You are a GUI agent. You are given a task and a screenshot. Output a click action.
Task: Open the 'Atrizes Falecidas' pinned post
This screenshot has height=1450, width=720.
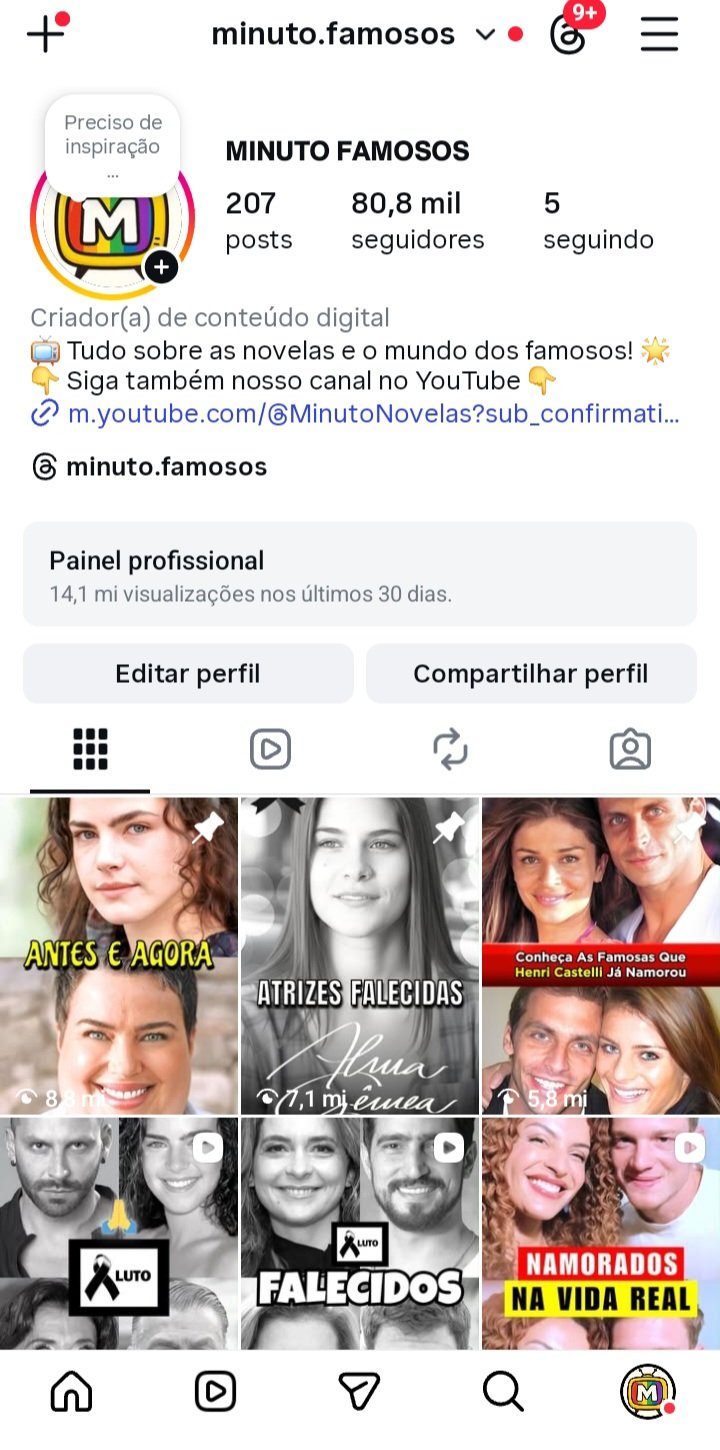360,955
